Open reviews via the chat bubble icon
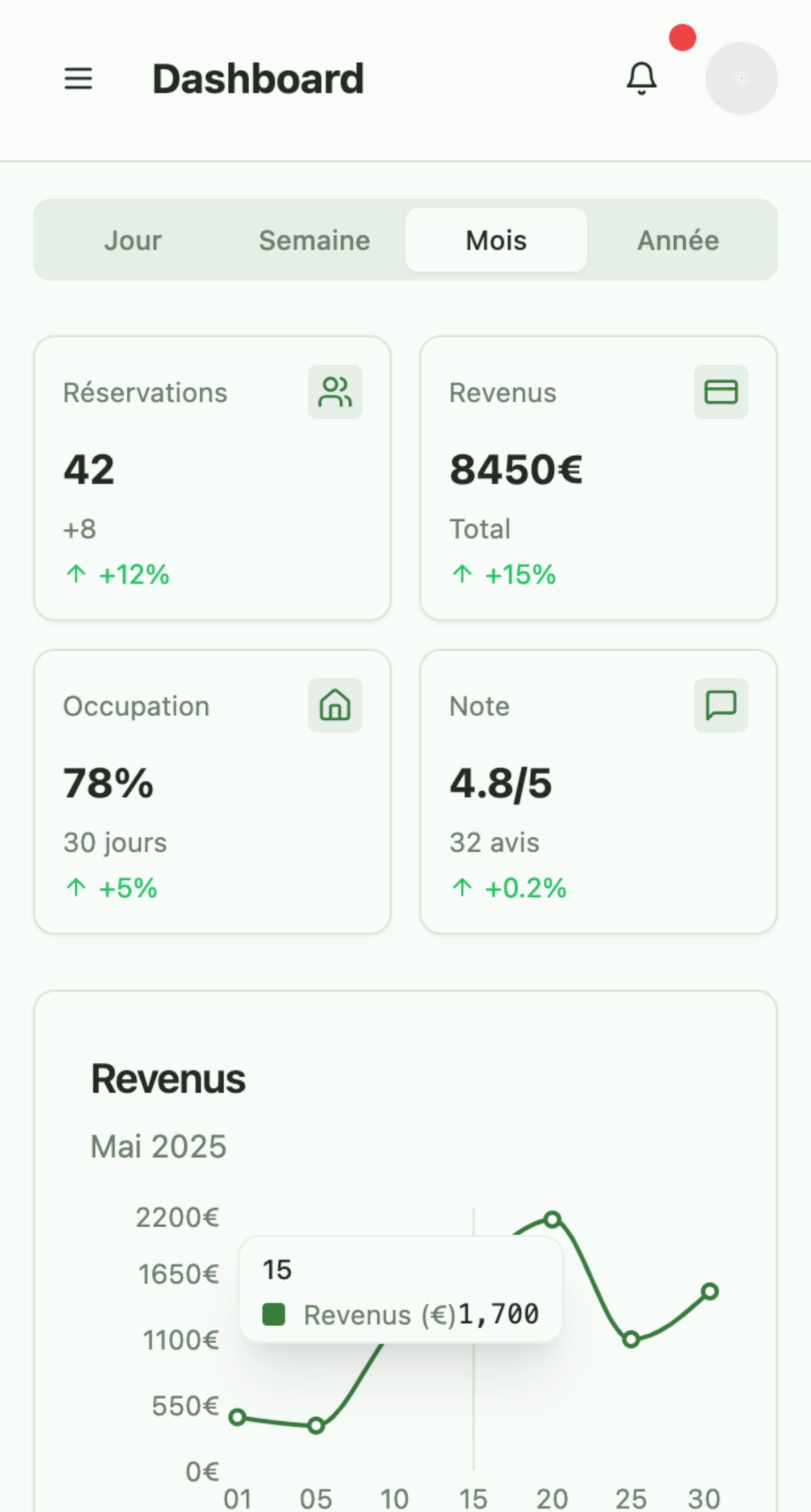The width and height of the screenshot is (811, 1512). (x=721, y=705)
